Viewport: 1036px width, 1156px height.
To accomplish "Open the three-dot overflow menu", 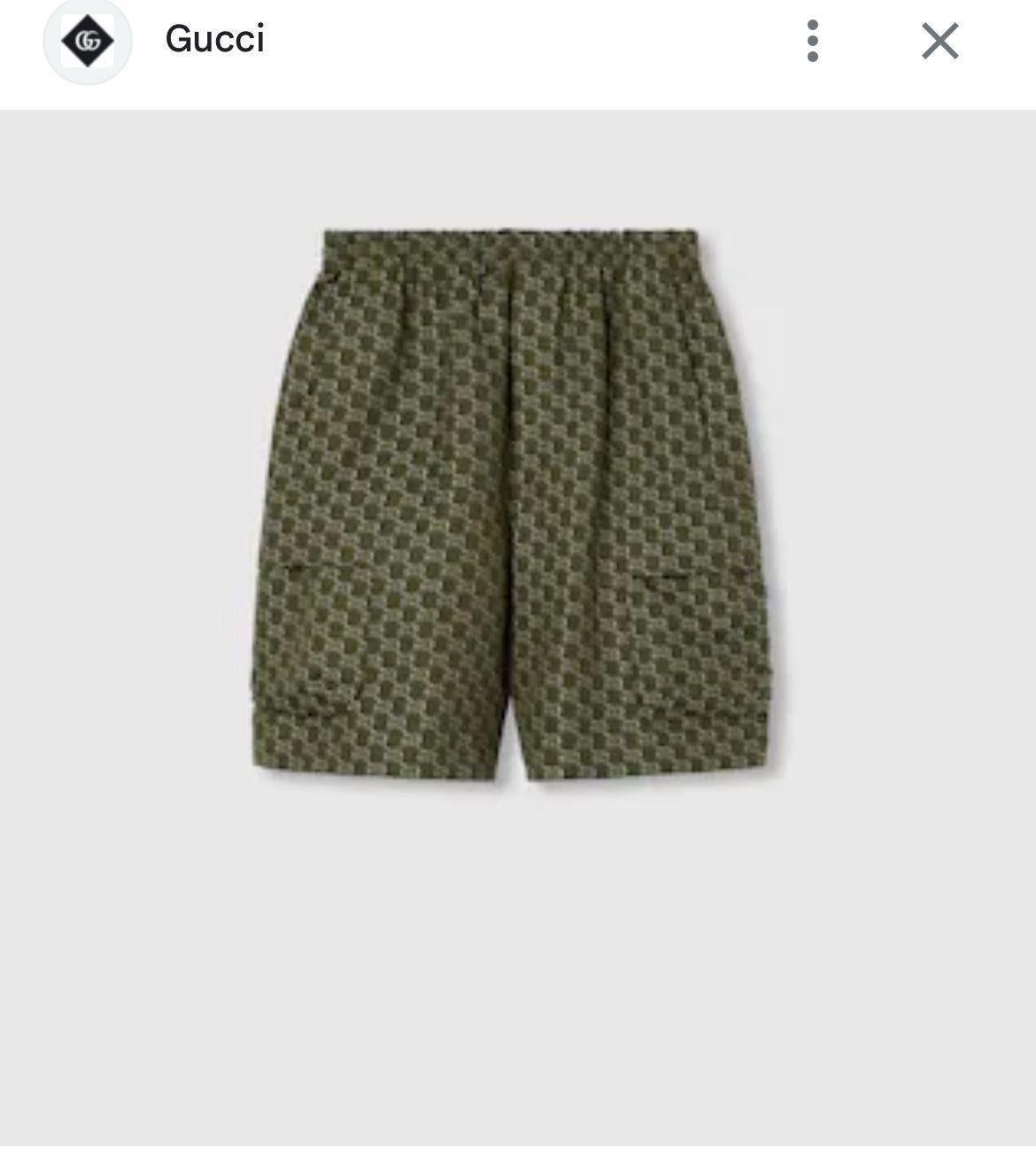I will point(813,41).
